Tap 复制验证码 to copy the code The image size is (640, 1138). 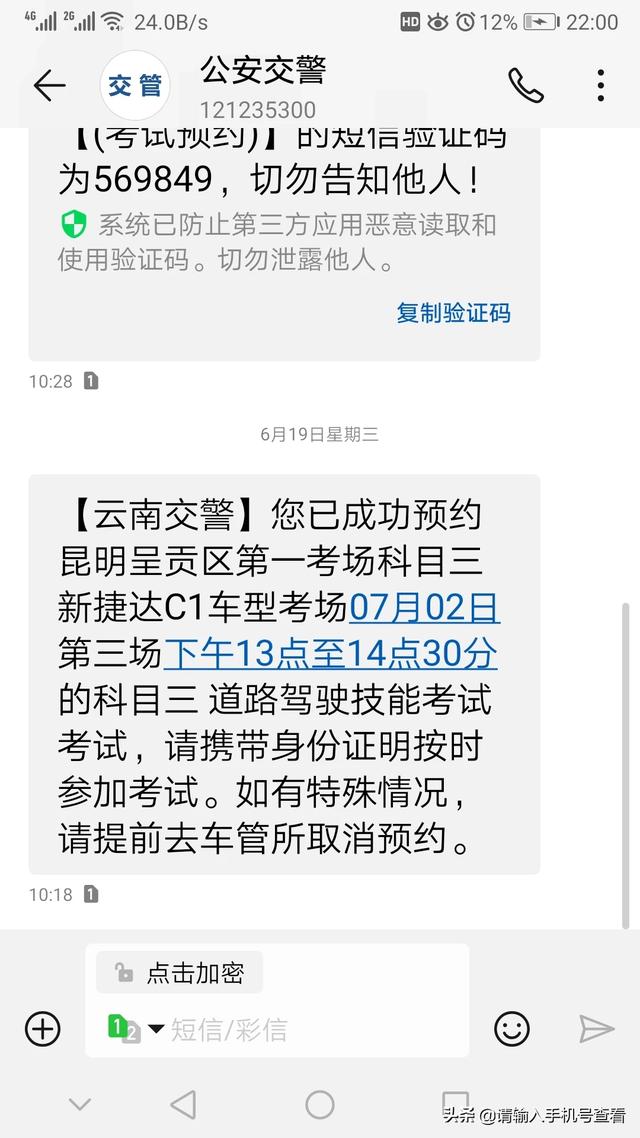453,313
